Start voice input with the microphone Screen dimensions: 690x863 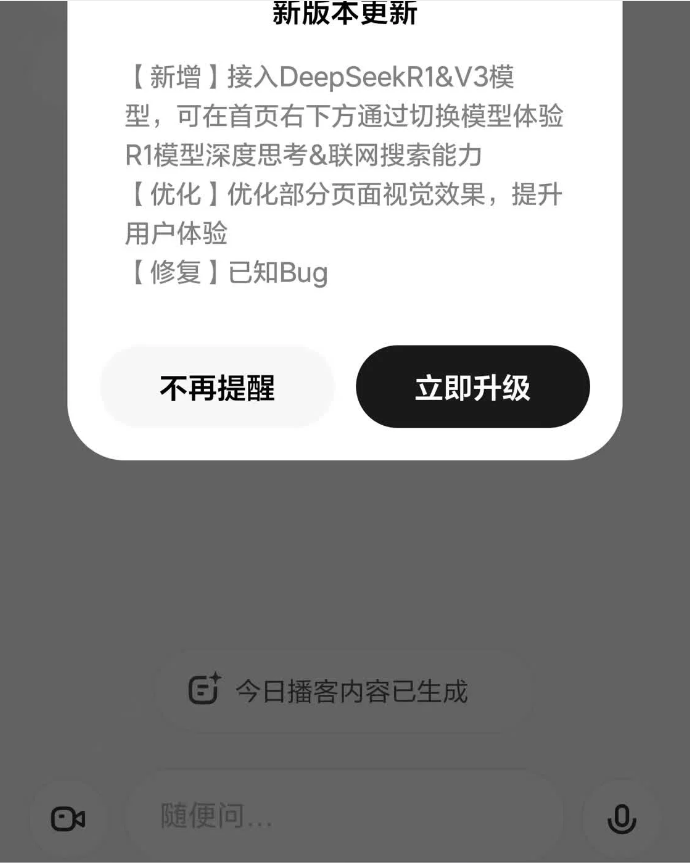click(x=621, y=819)
